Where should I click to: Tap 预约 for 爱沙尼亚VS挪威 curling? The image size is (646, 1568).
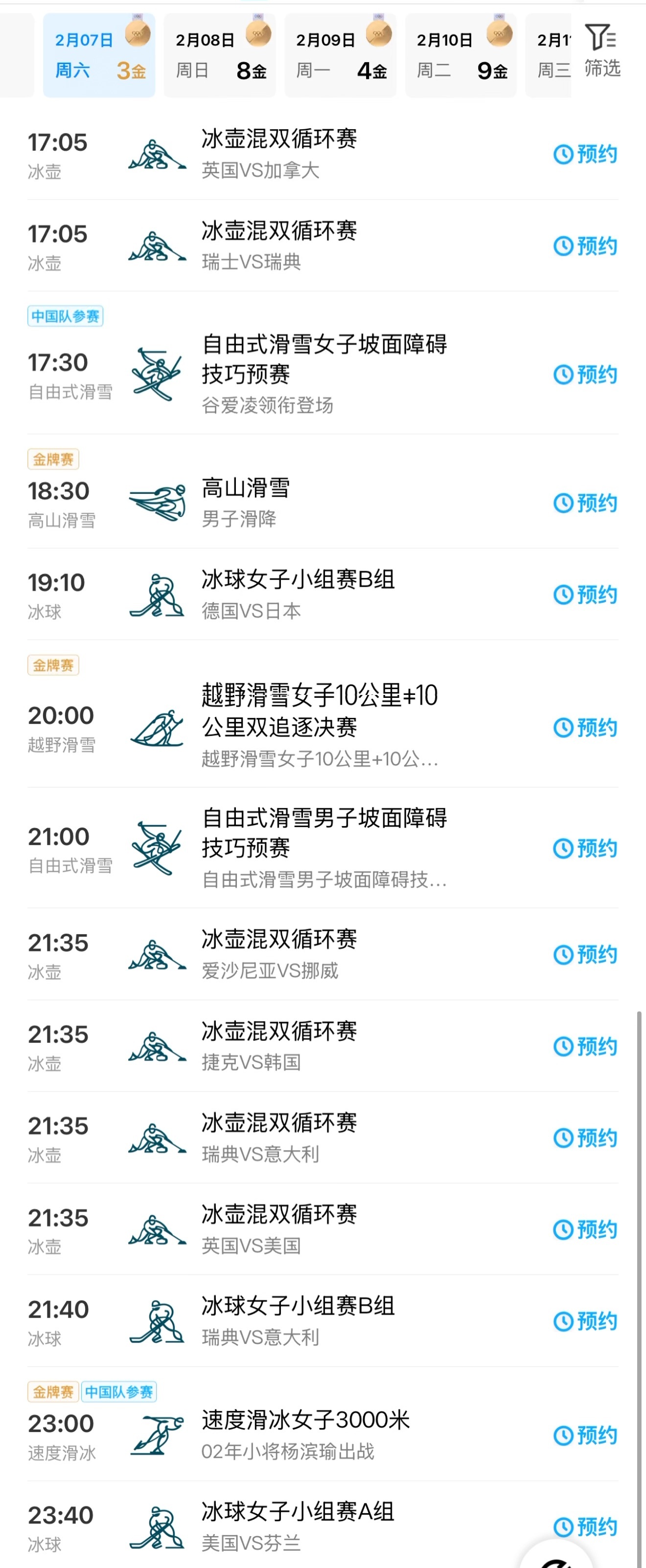(585, 954)
